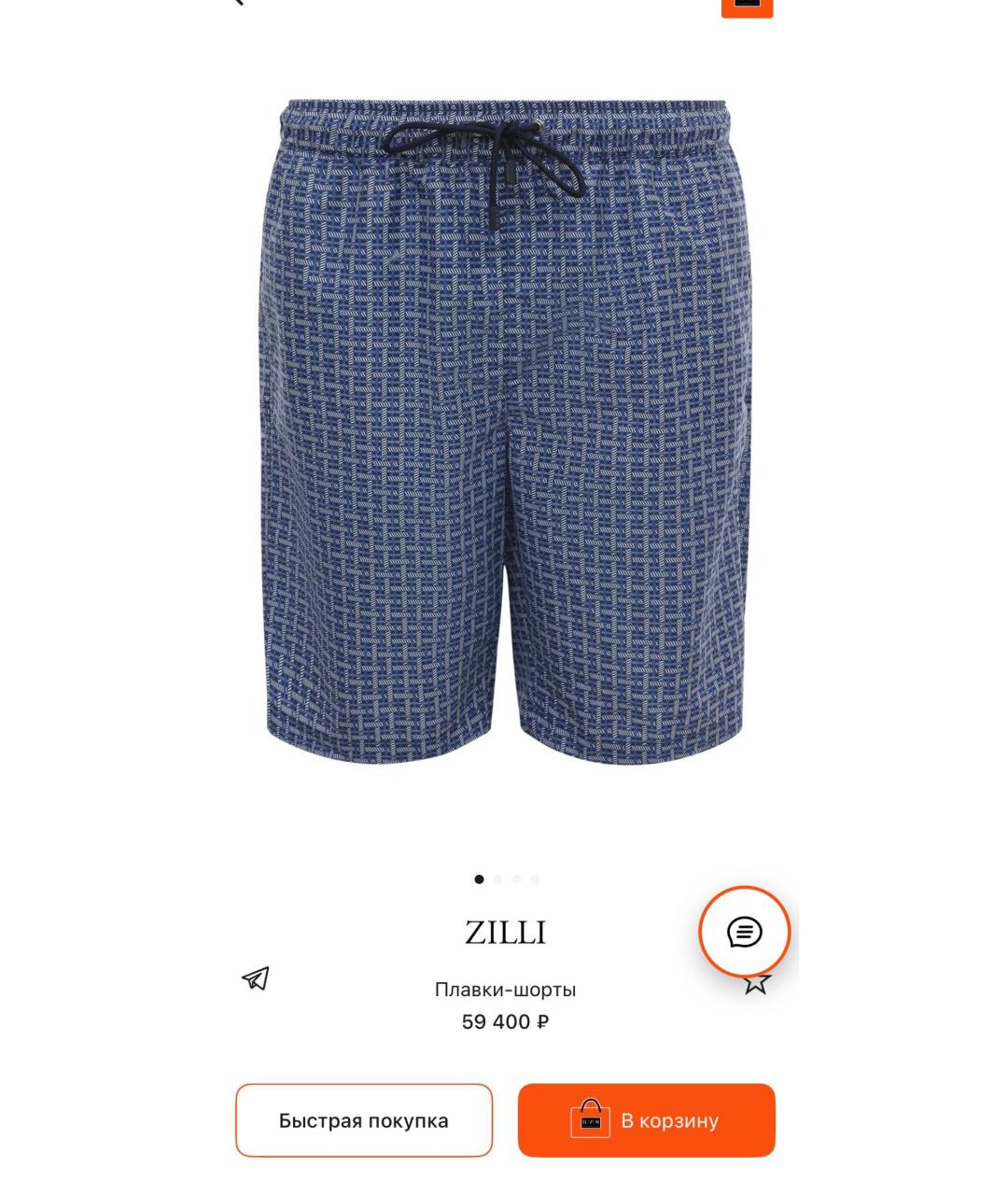
Task: Open the Zilli shorts product photo
Action: pyautogui.click(x=504, y=434)
